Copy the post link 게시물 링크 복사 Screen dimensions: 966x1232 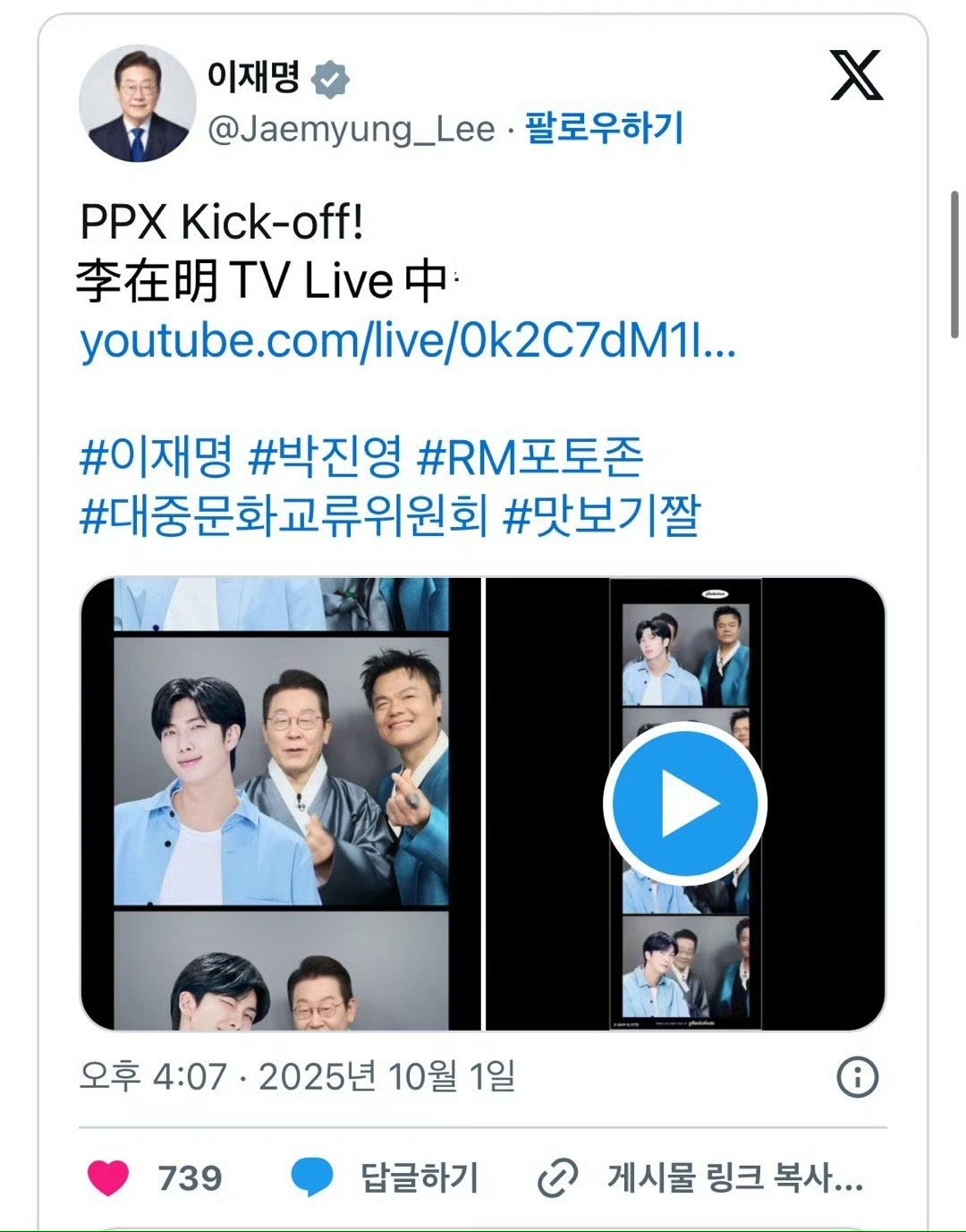700,1177
